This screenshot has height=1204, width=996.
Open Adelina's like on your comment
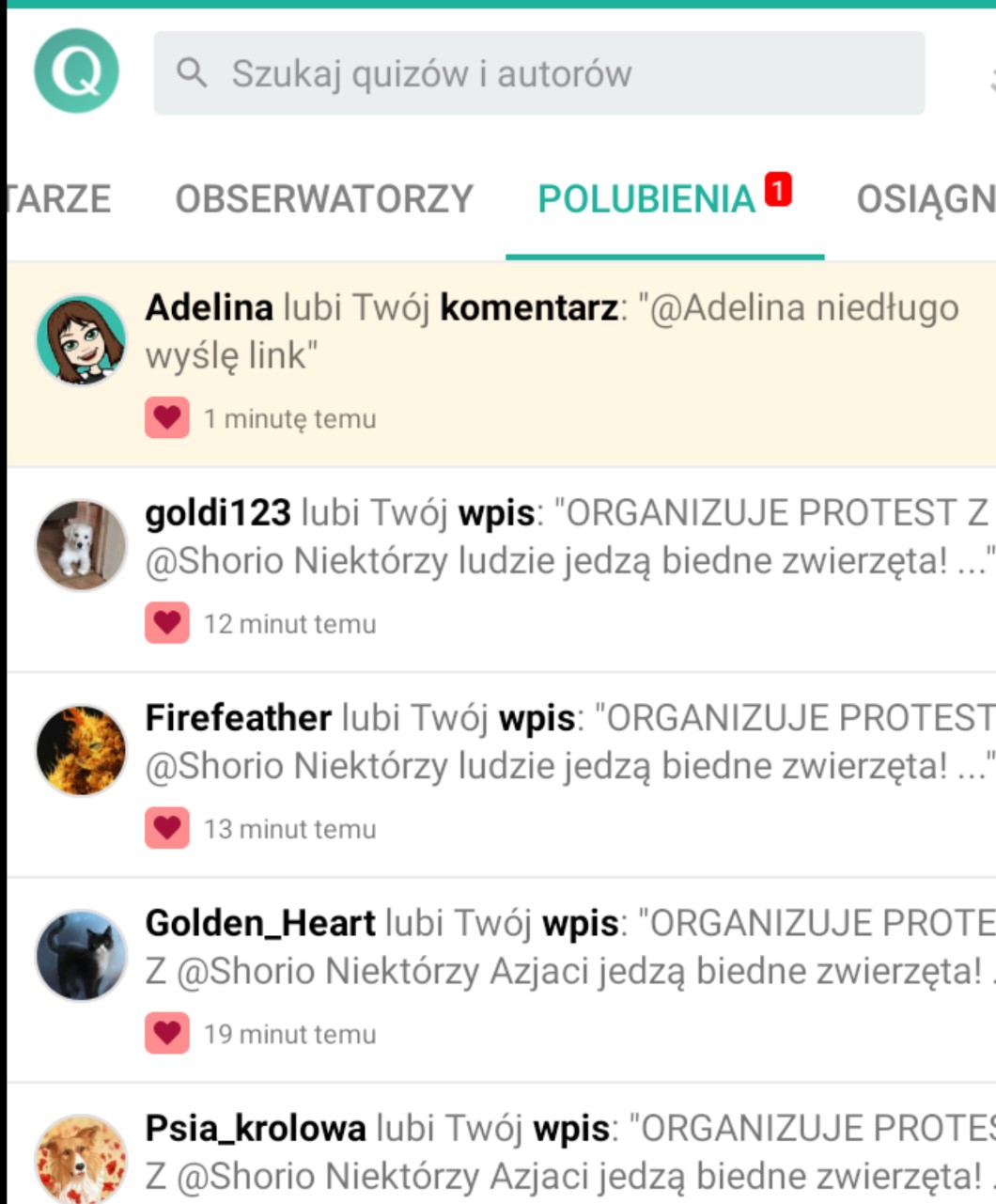coord(502,365)
